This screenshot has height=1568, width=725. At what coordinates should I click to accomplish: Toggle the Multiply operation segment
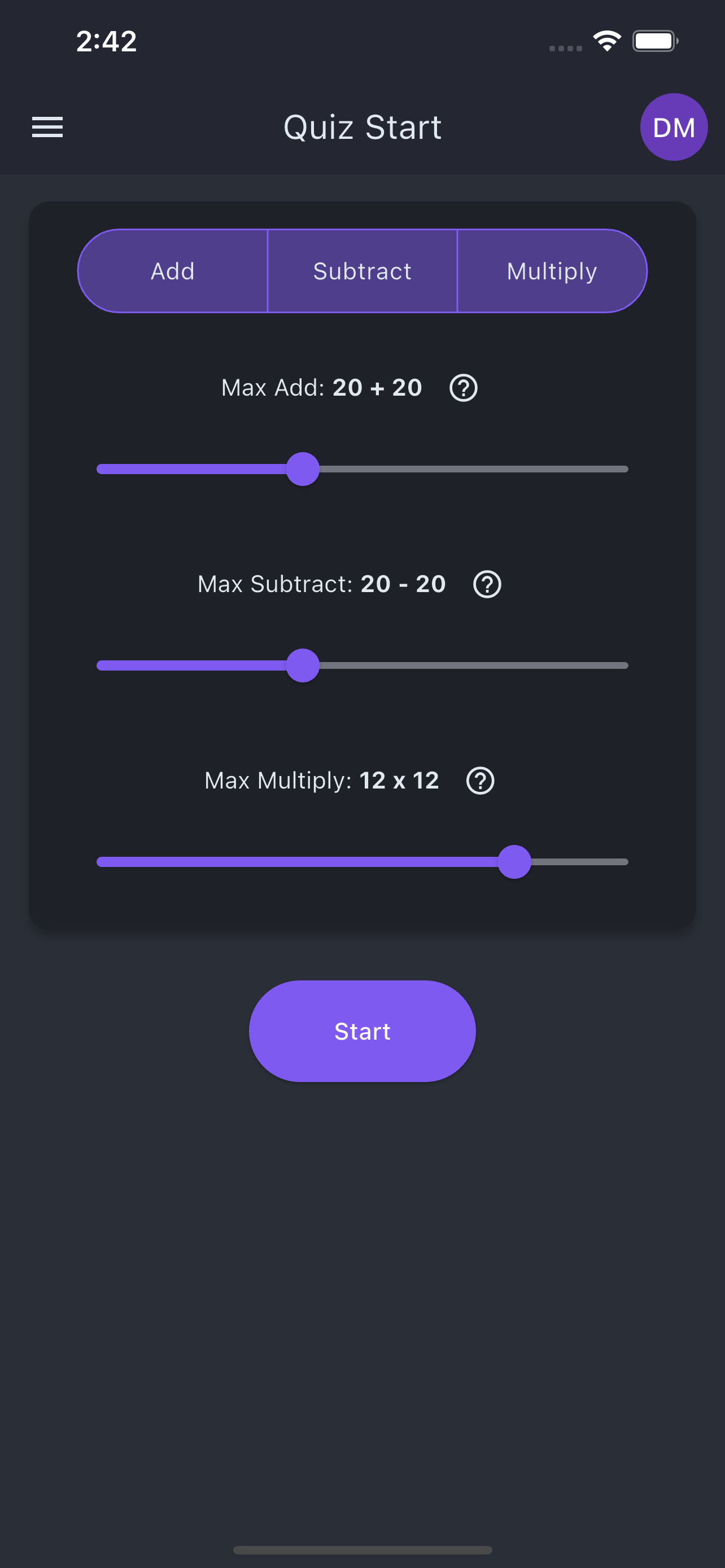tap(552, 271)
